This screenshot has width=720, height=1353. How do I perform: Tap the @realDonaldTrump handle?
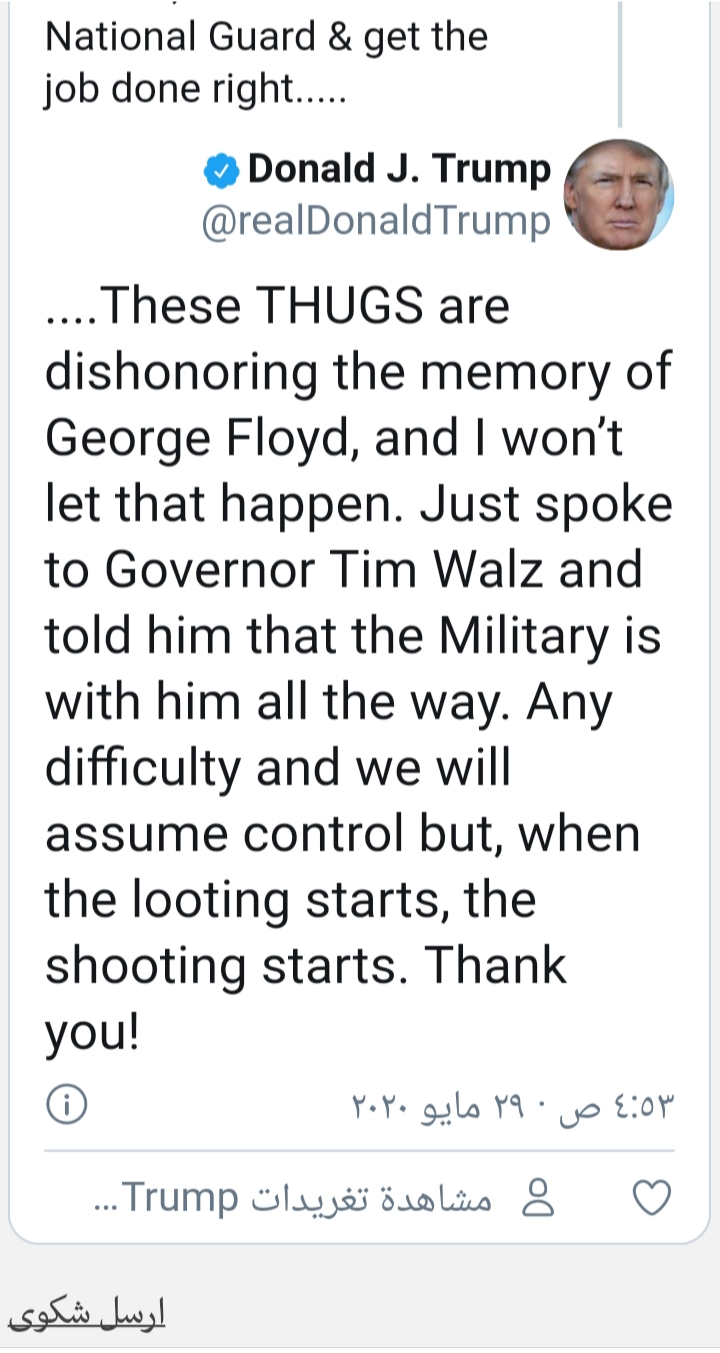pyautogui.click(x=375, y=222)
